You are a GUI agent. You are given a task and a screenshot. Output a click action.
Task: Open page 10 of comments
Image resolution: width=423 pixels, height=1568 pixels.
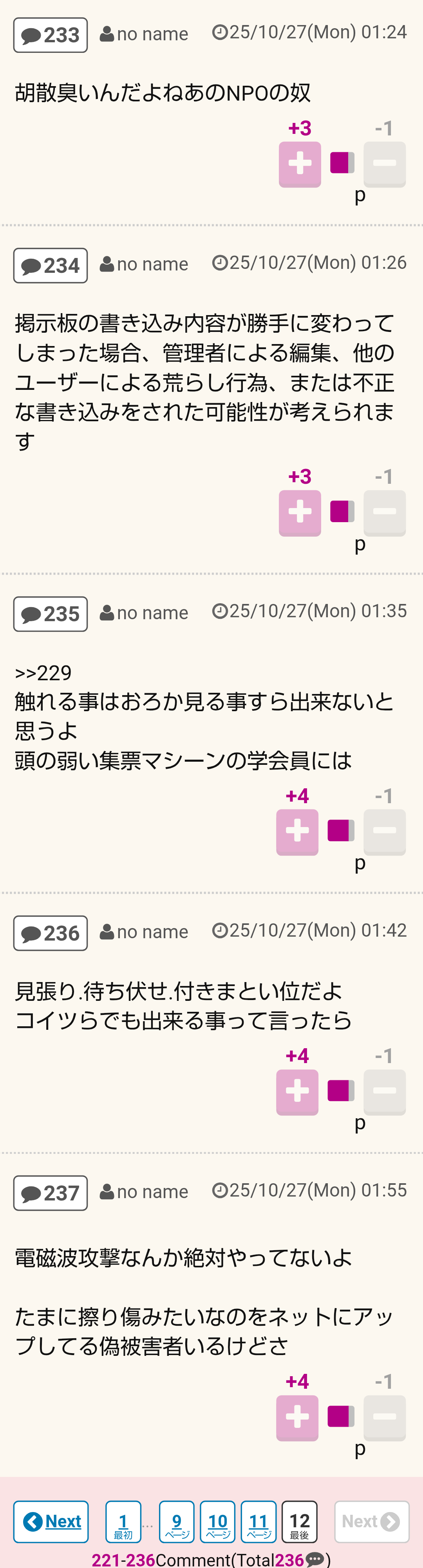click(x=218, y=1521)
